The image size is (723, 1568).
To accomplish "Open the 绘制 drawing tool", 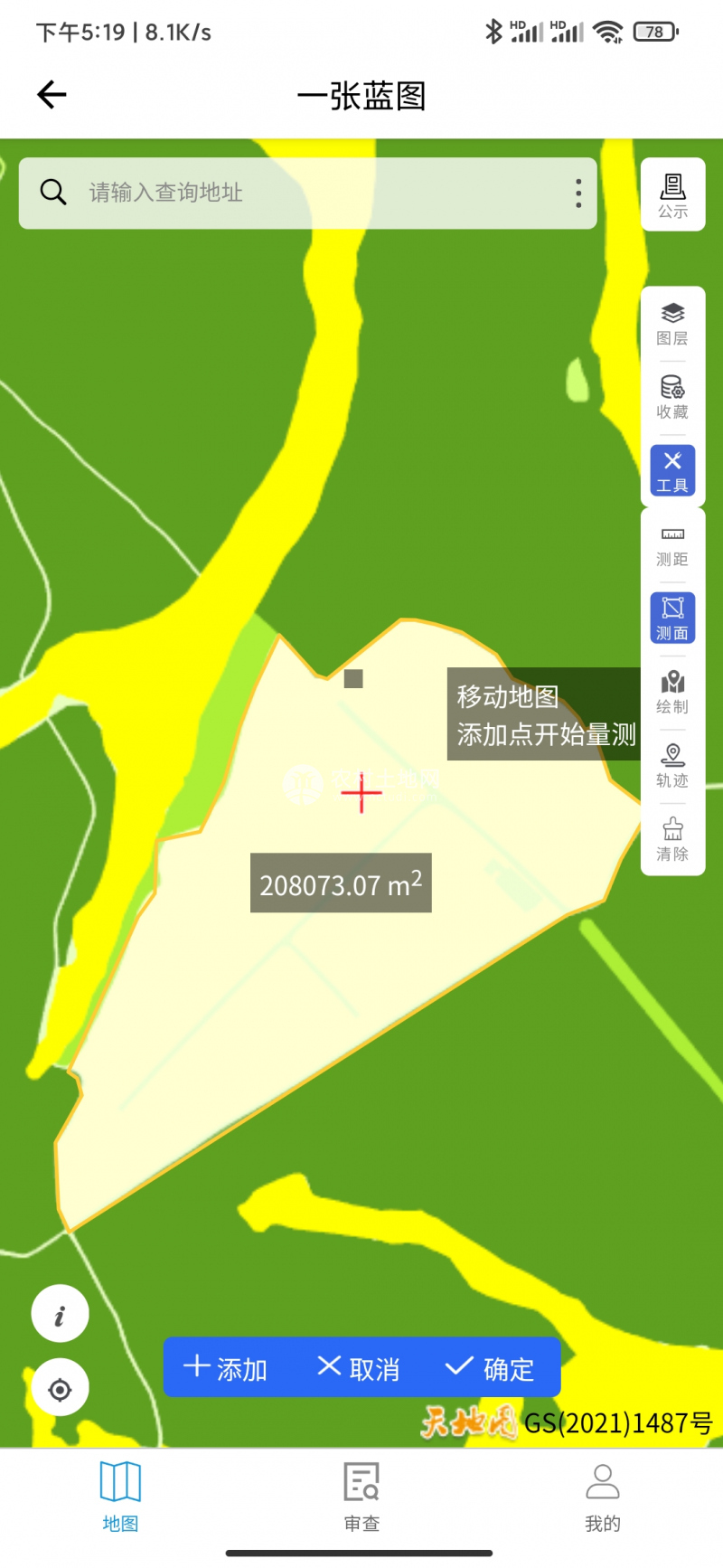I will 672,692.
